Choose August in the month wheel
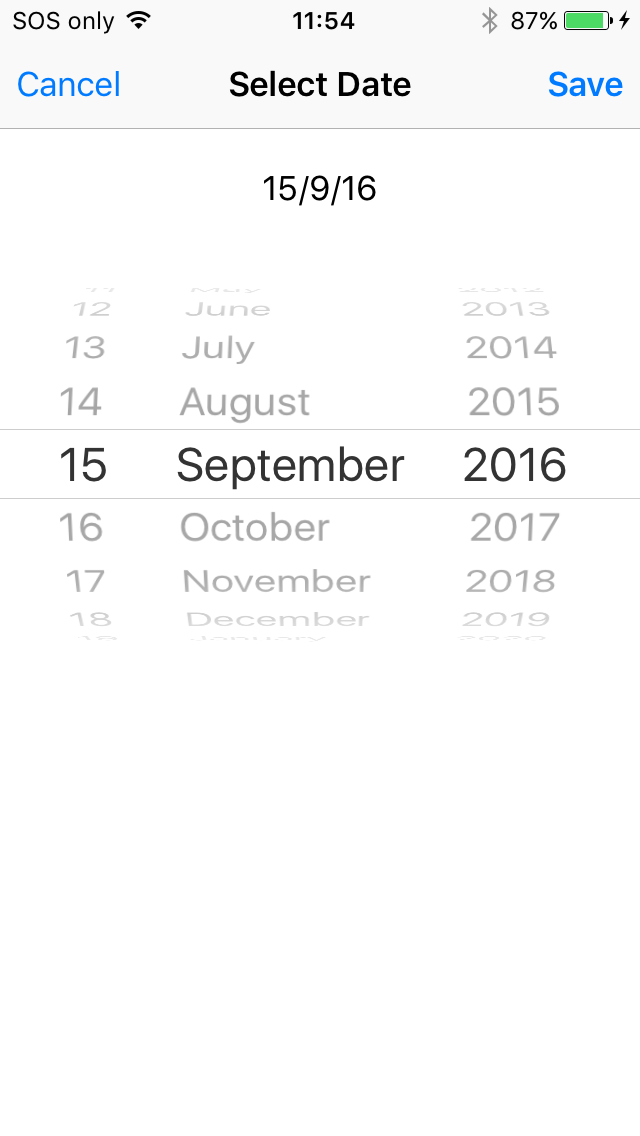Viewport: 640px width, 1136px height. 245,402
